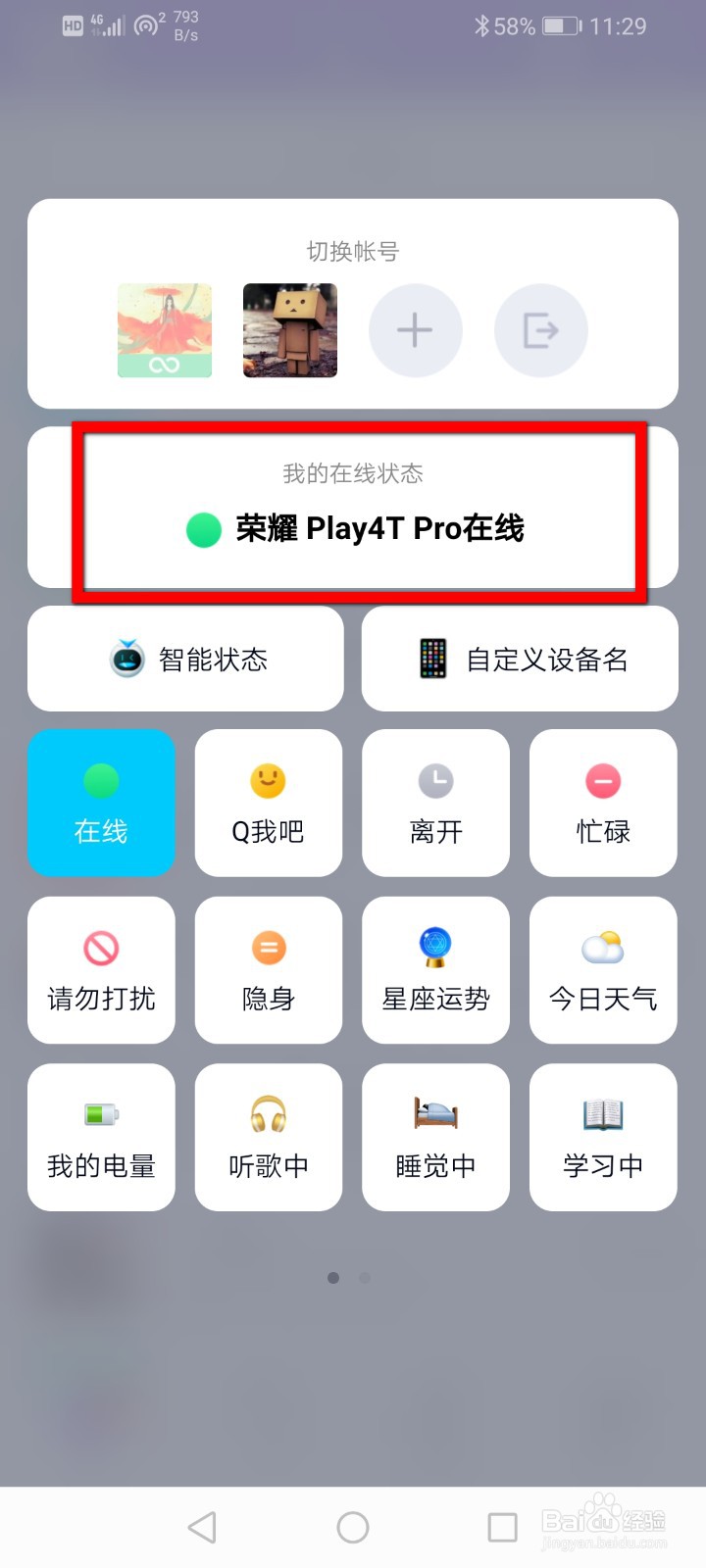Set status to Q我吧
706x1568 pixels.
(x=268, y=802)
